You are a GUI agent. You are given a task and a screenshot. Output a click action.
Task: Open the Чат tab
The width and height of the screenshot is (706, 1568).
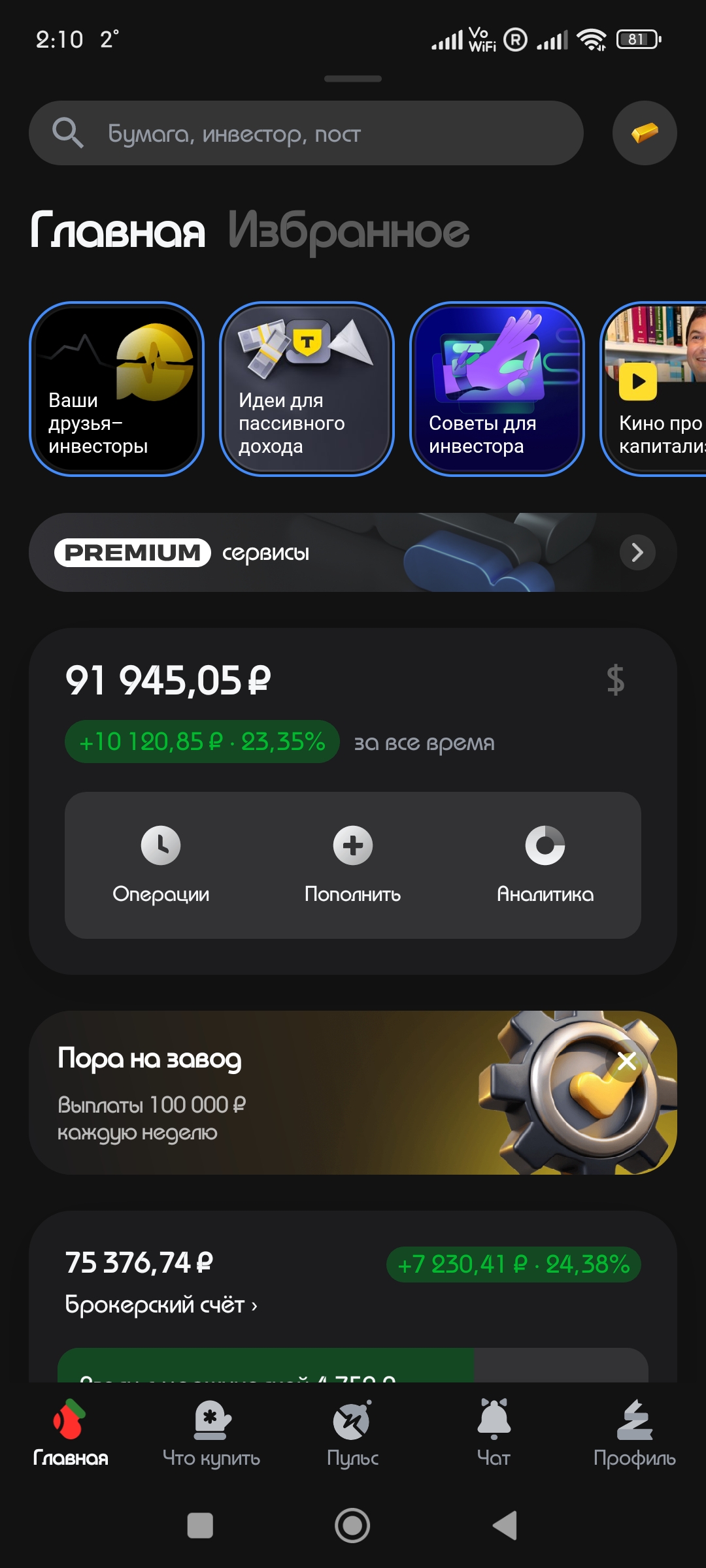(x=494, y=1433)
